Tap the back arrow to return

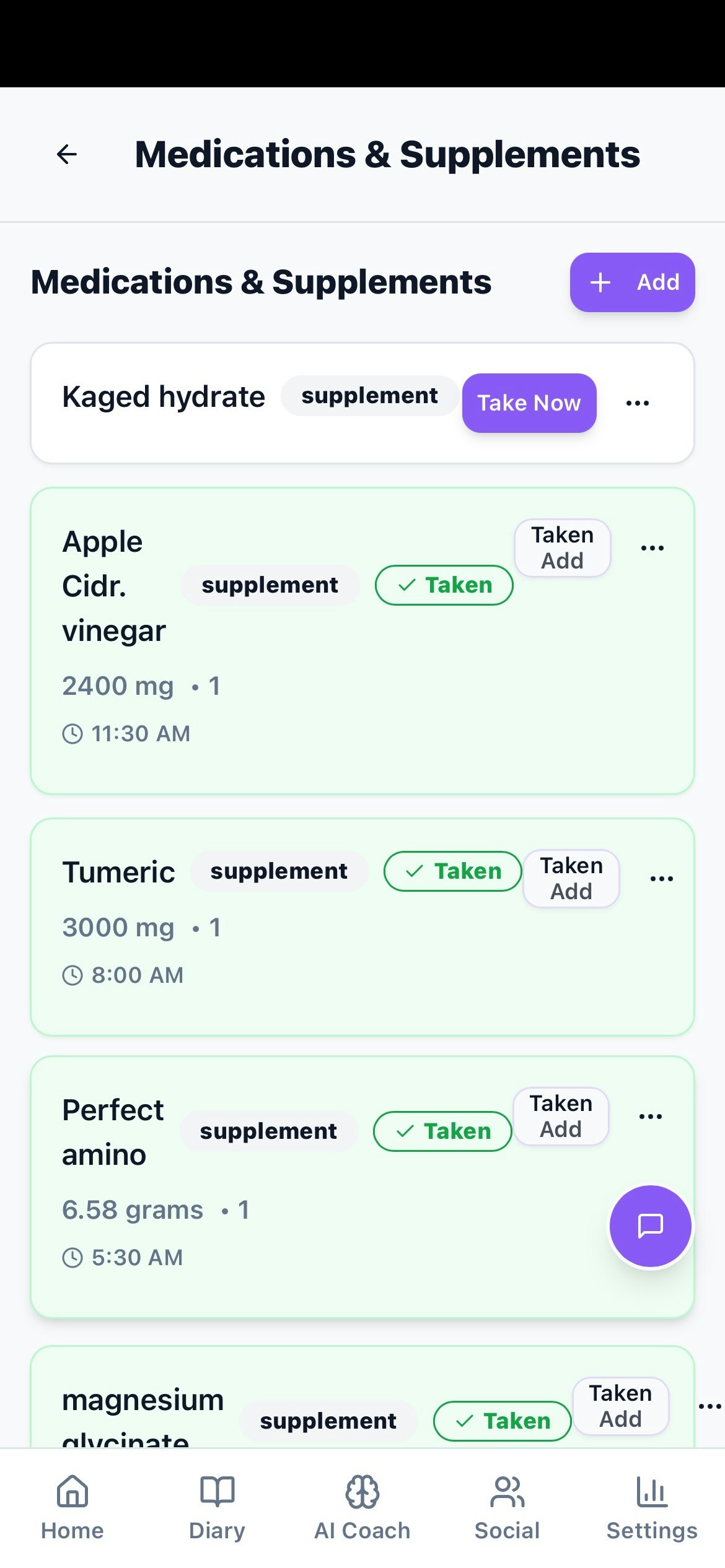pyautogui.click(x=66, y=154)
